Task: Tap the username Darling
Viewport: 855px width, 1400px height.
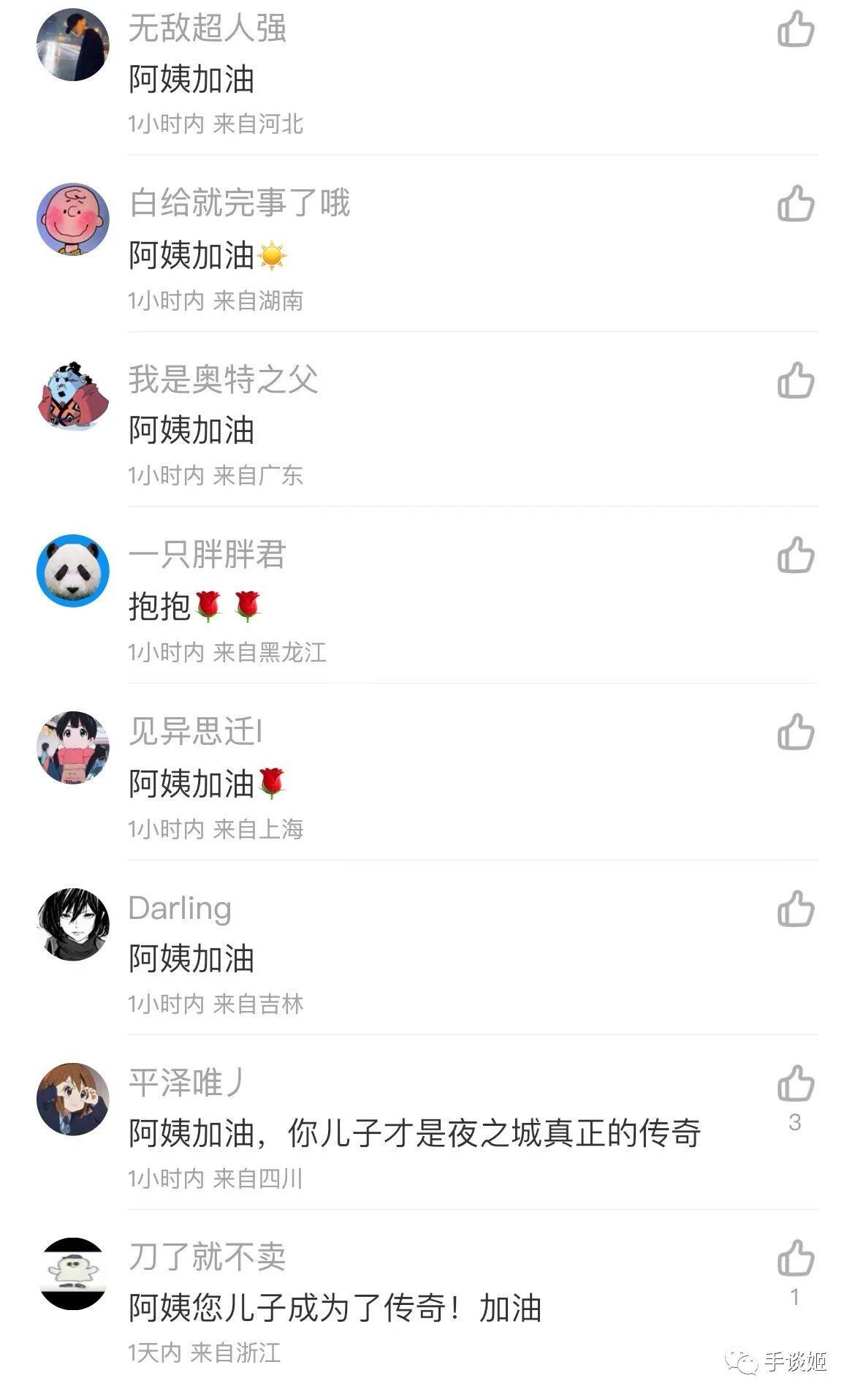Action: pyautogui.click(x=180, y=908)
